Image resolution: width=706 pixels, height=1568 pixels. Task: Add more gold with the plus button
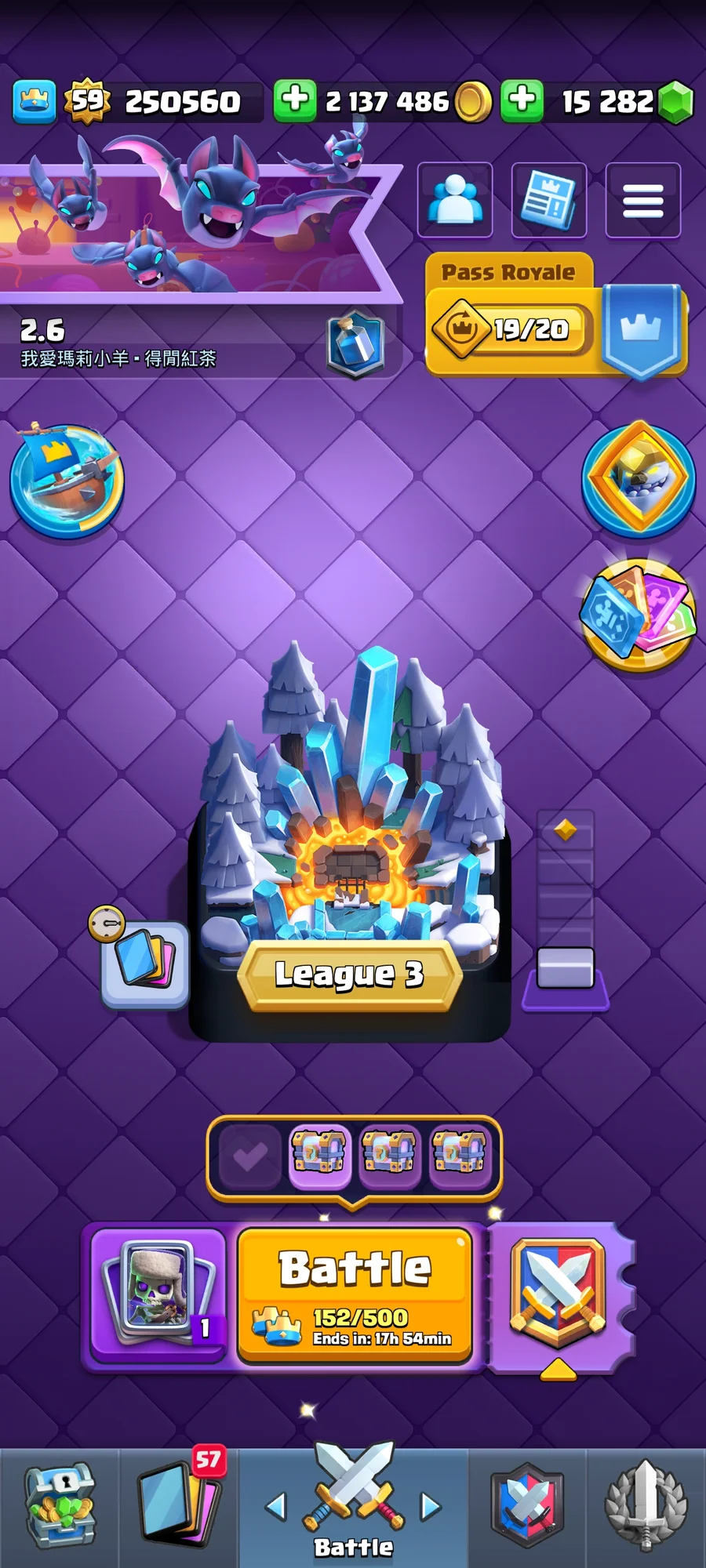point(295,100)
